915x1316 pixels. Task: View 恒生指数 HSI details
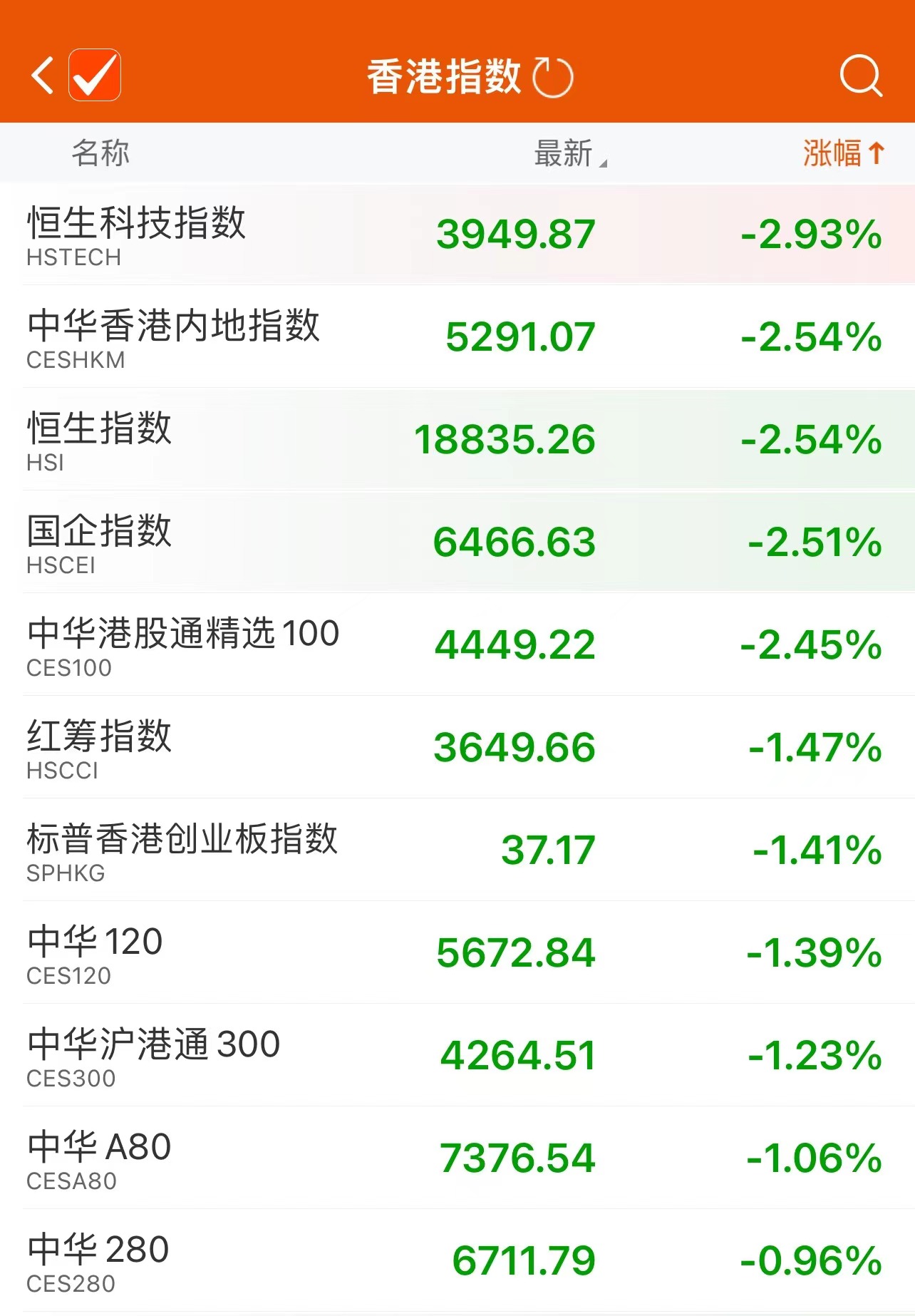coord(100,440)
